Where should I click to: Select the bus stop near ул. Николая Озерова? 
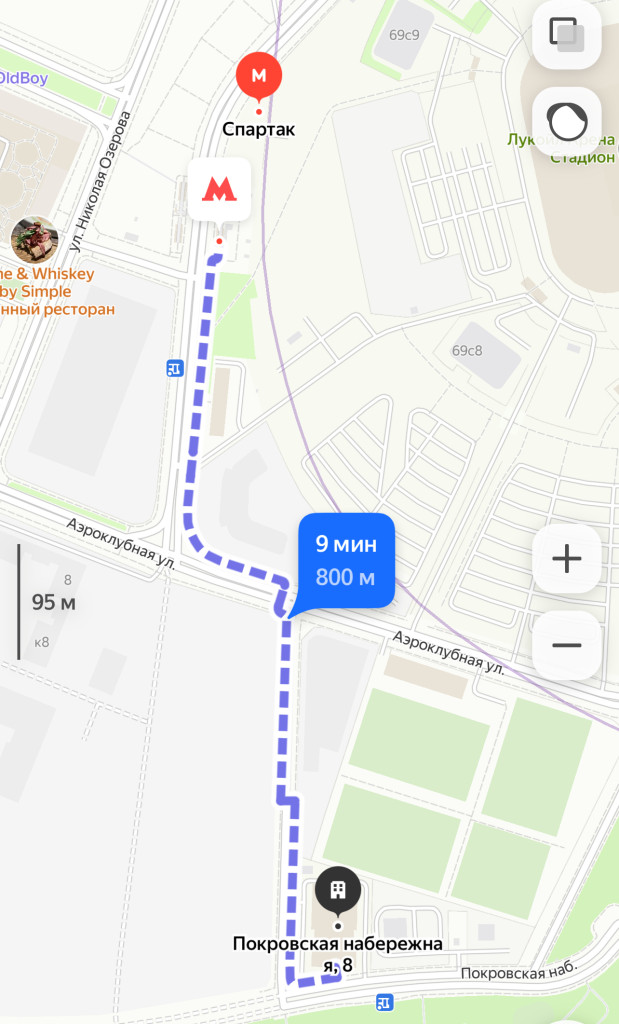coord(175,368)
